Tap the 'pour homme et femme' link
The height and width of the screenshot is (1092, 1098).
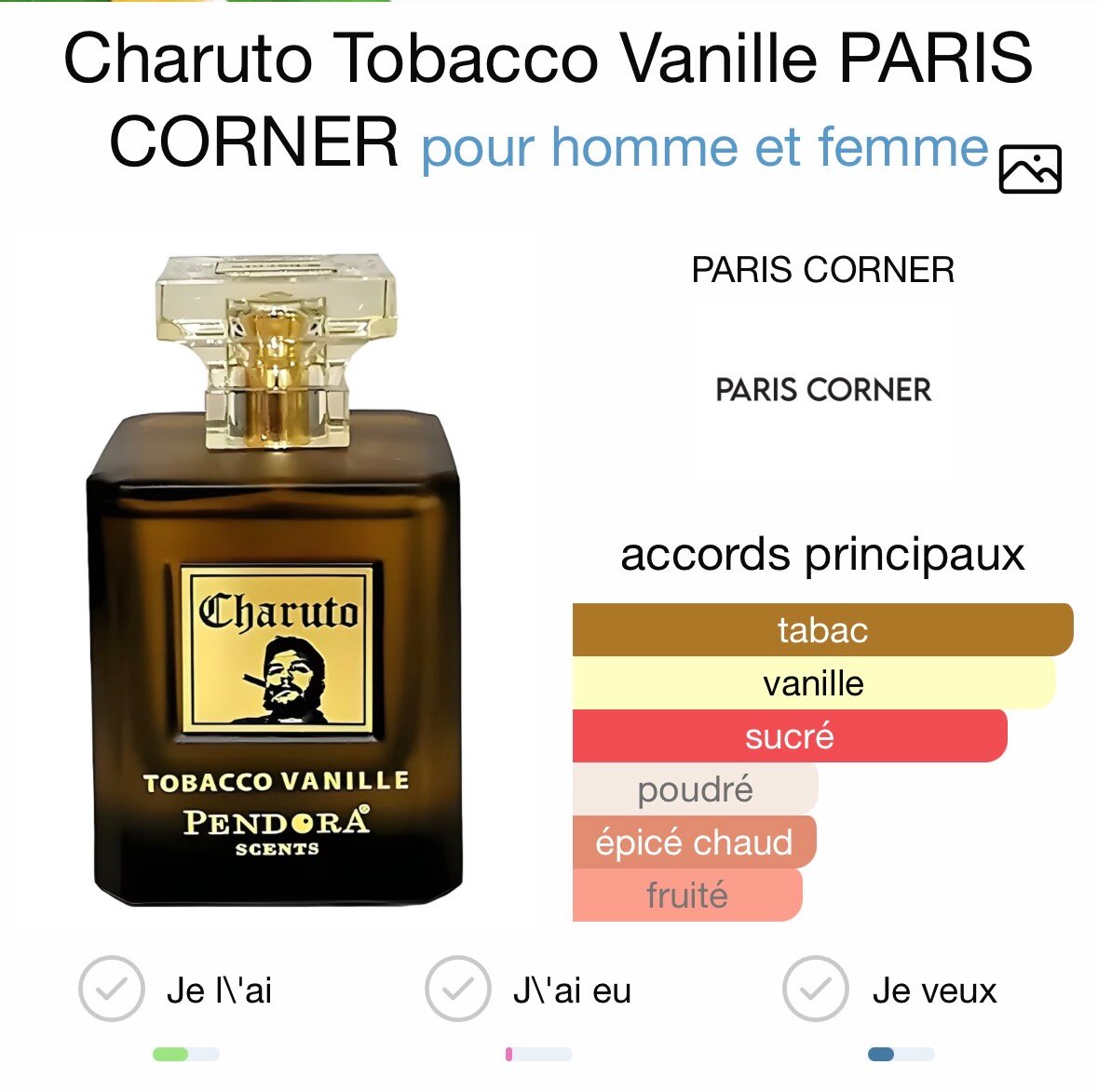pos(704,147)
